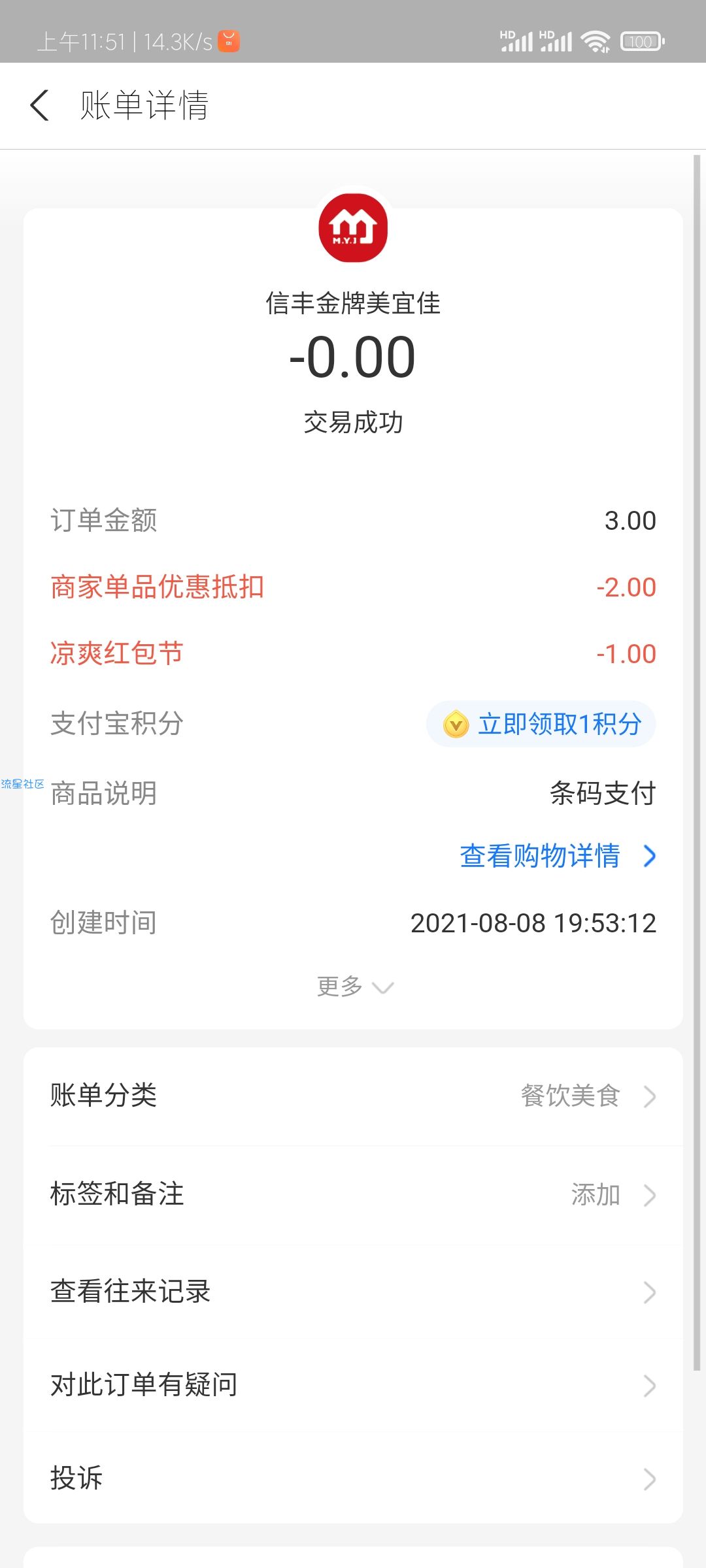Go back from 账单详情 page
This screenshot has width=706, height=1568.
(x=40, y=105)
